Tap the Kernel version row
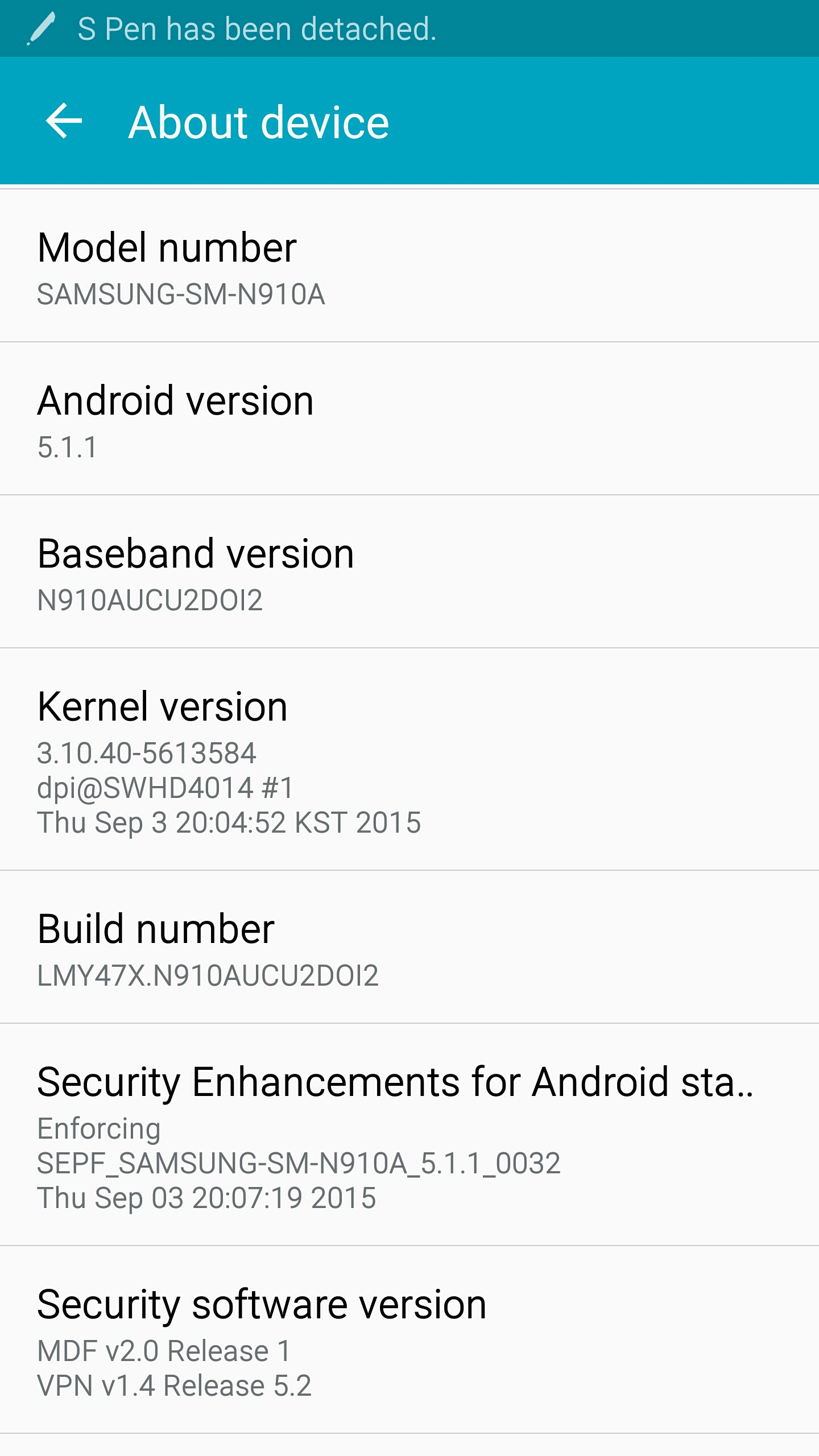819x1456 pixels. pos(409,760)
